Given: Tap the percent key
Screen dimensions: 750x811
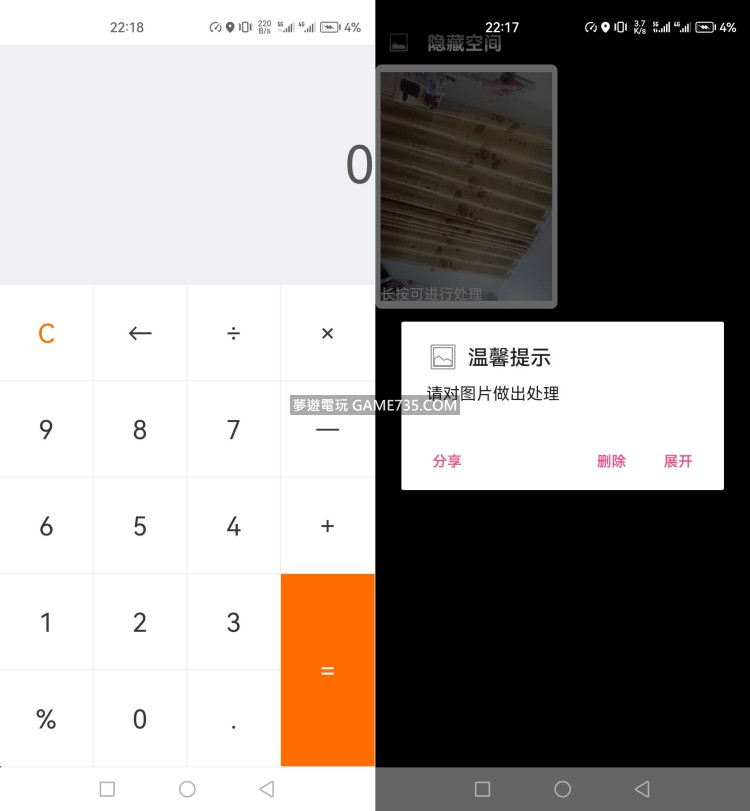Looking at the screenshot, I should (46, 718).
